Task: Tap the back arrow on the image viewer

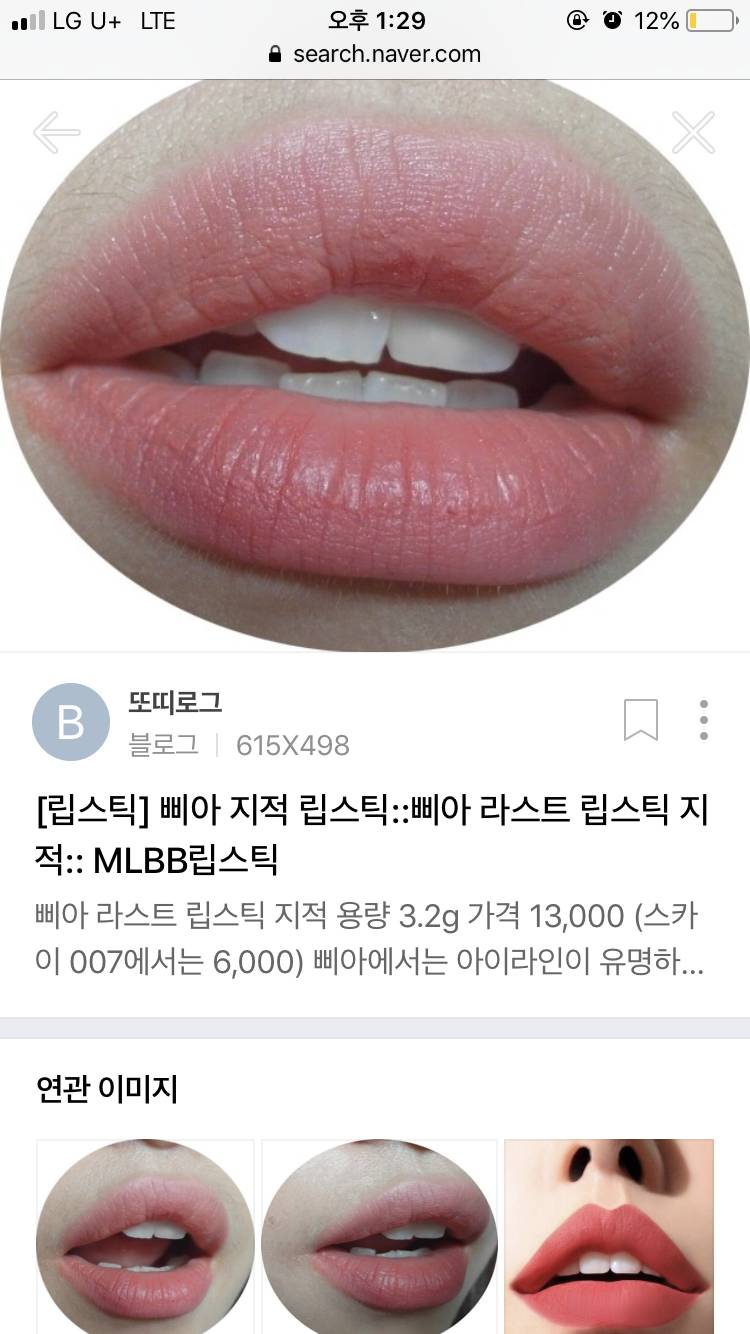Action: coord(57,131)
